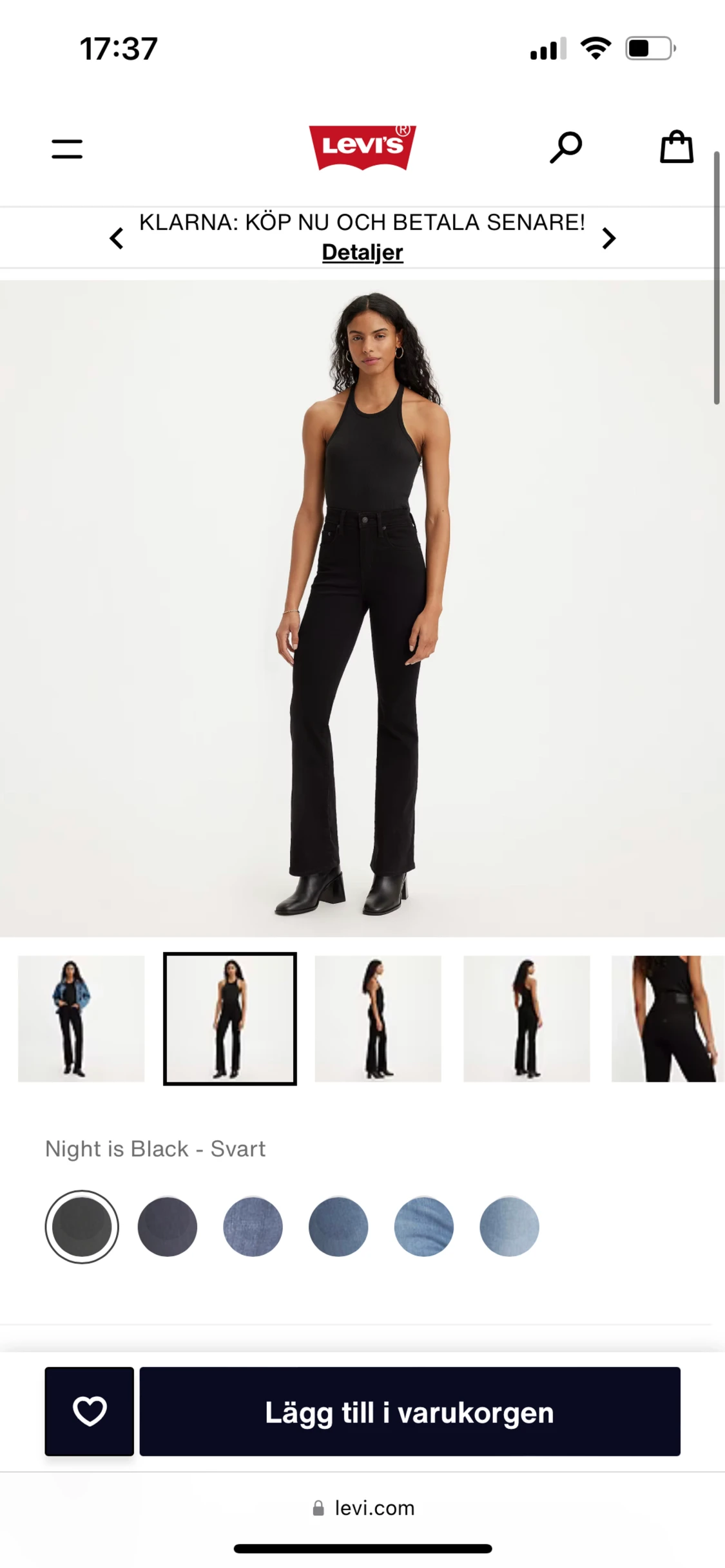The width and height of the screenshot is (725, 1568).
Task: Open the hamburger menu
Action: coord(67,149)
